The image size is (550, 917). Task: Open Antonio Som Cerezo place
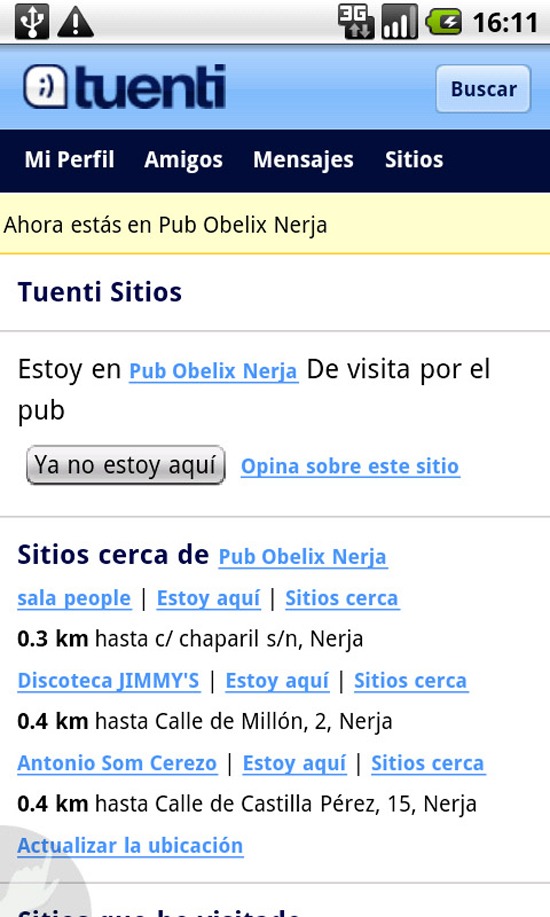tap(117, 763)
